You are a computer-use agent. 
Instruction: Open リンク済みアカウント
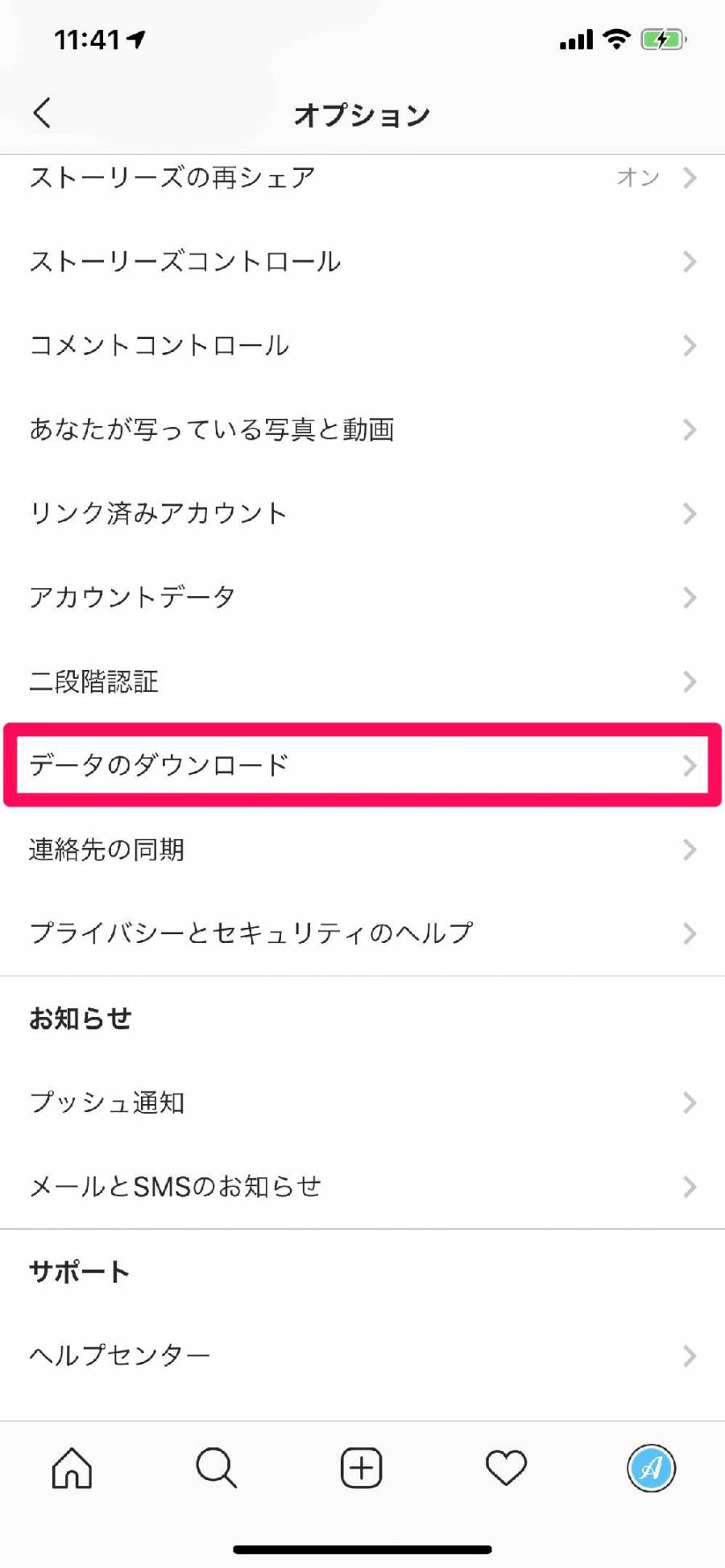362,513
